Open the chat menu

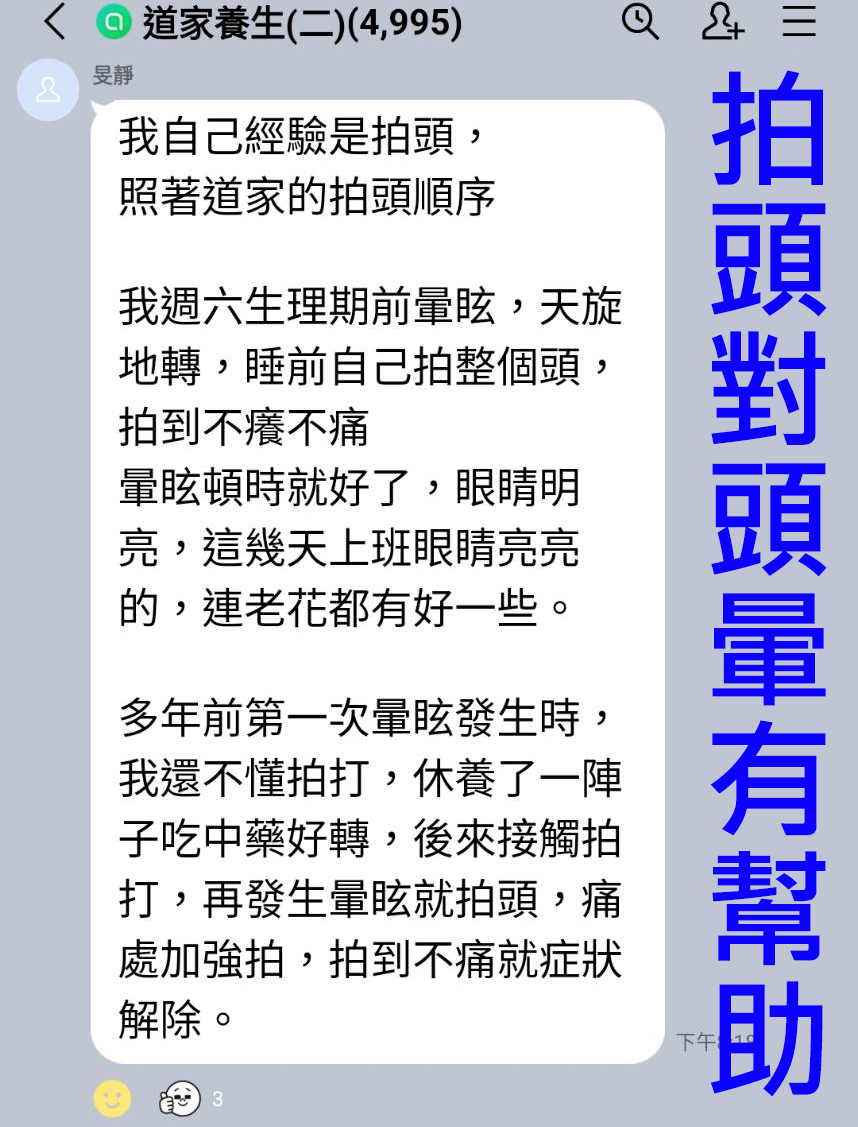click(799, 21)
